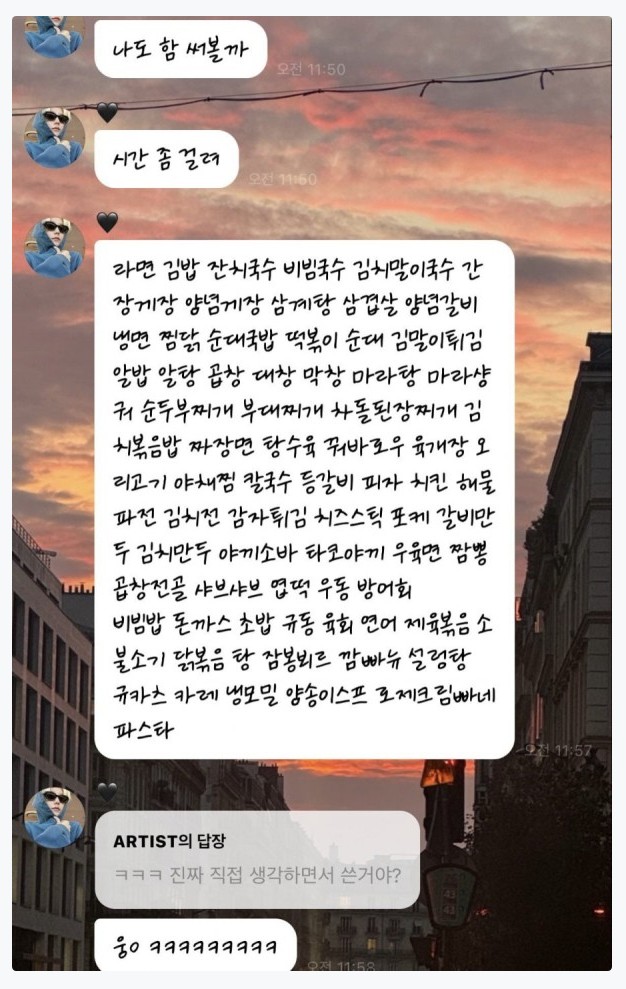Screen dimensions: 626x989
Task: Open the profile avatar beside "시간 좀 걸려"
Action: (x=54, y=137)
